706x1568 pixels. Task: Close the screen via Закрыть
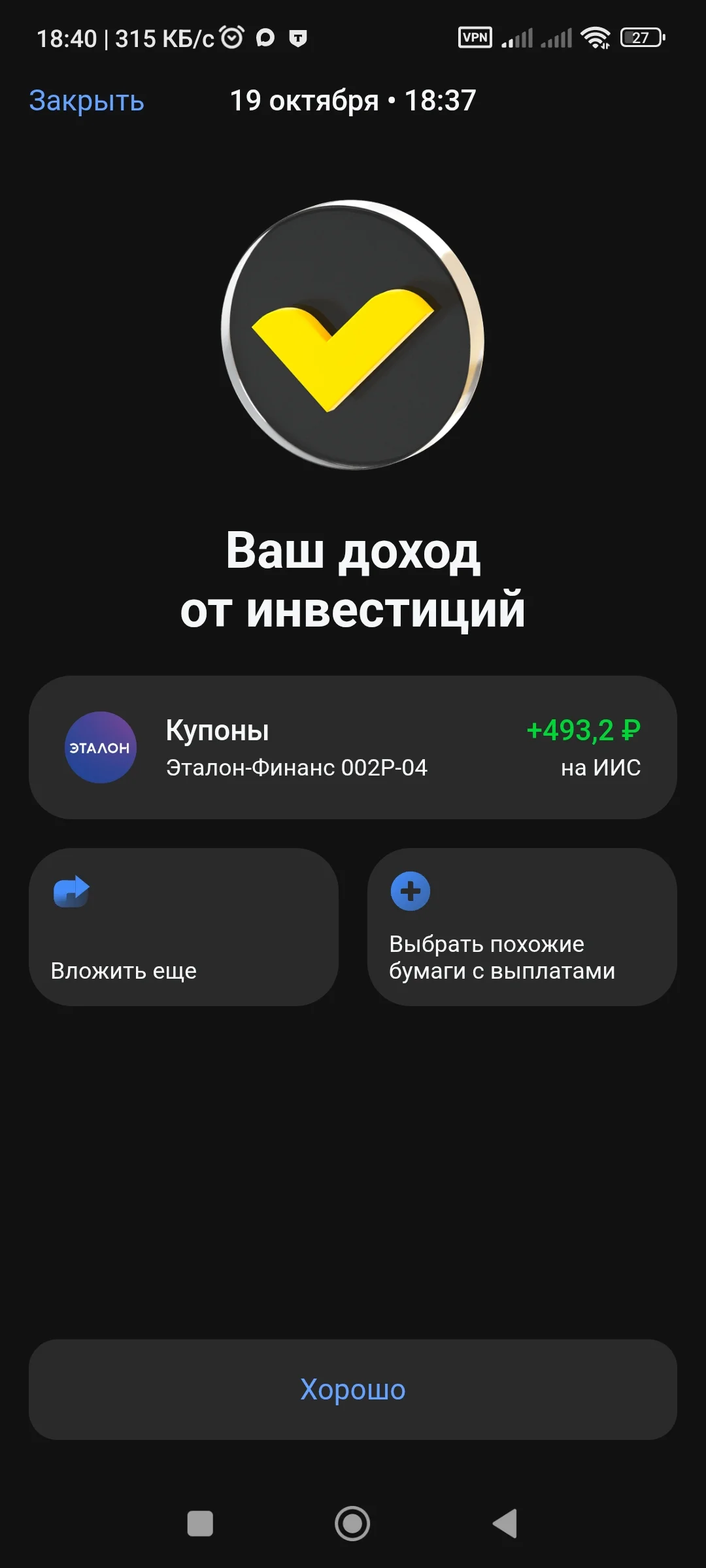(x=86, y=101)
